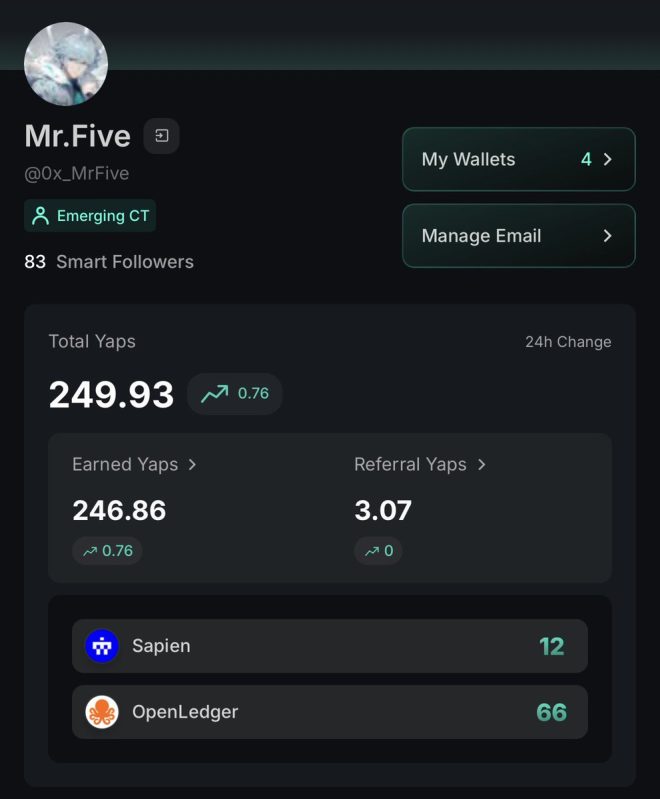
Task: Open My Wallets
Action: click(518, 159)
